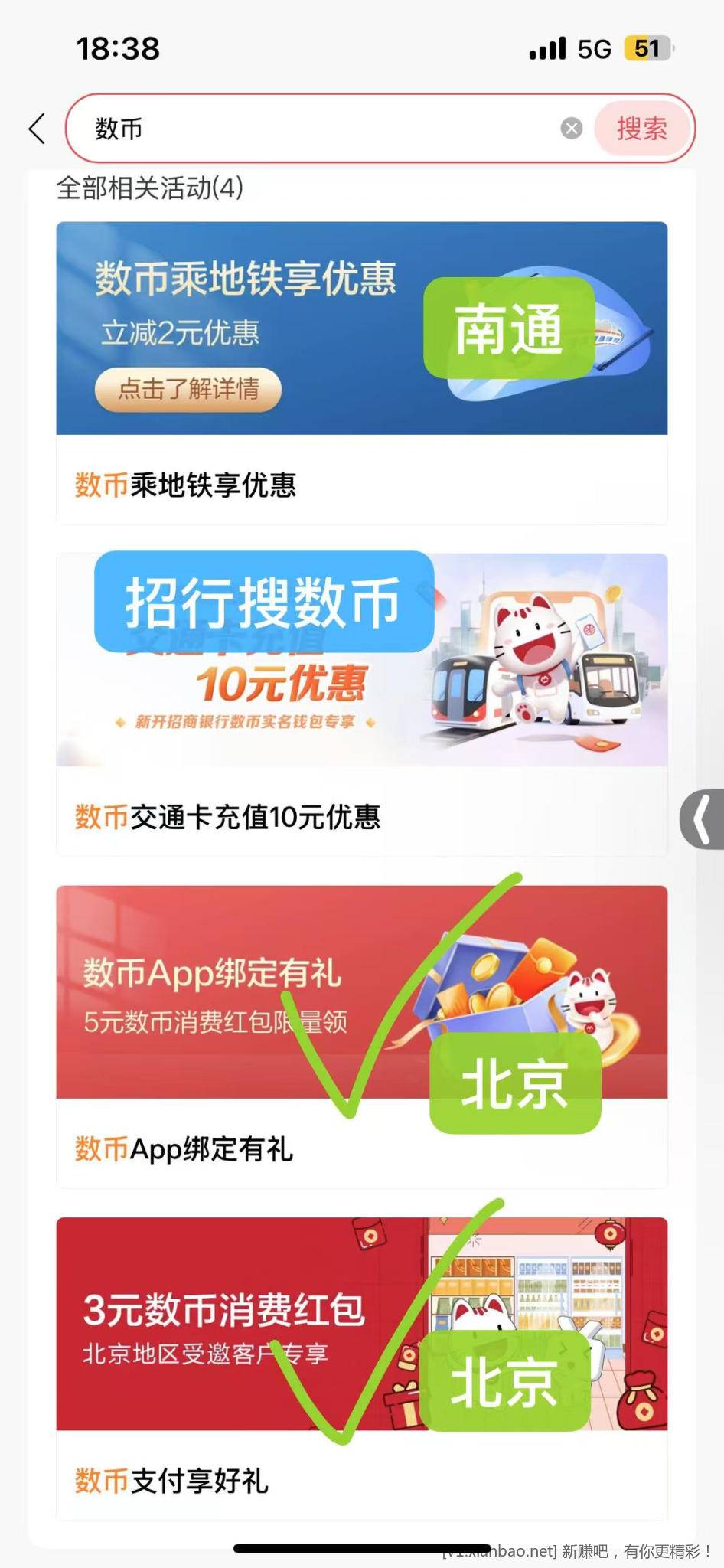Tap the 点击了解详情 button
The image size is (724, 1568).
[x=188, y=390]
